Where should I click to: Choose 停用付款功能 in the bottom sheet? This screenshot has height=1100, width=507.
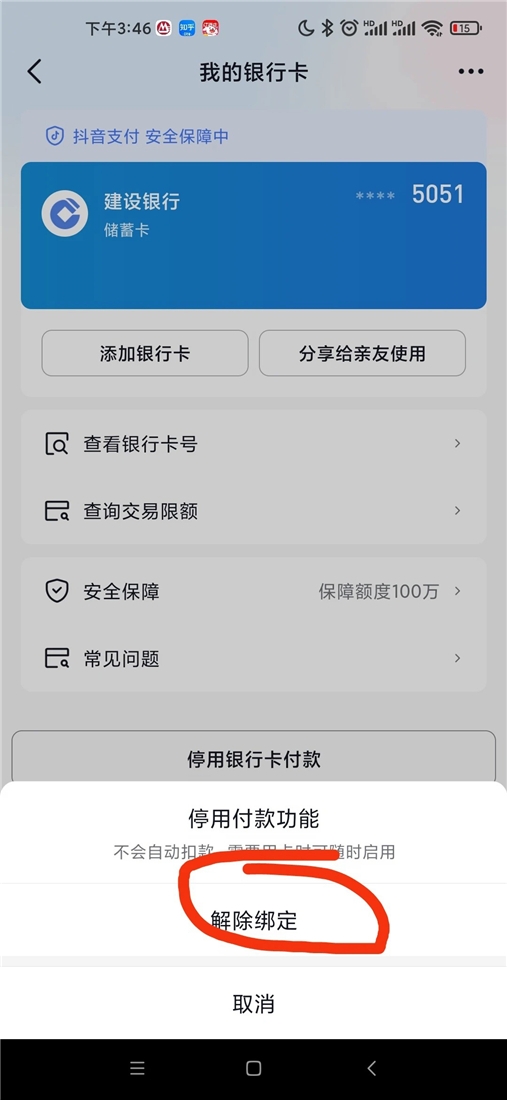(253, 833)
